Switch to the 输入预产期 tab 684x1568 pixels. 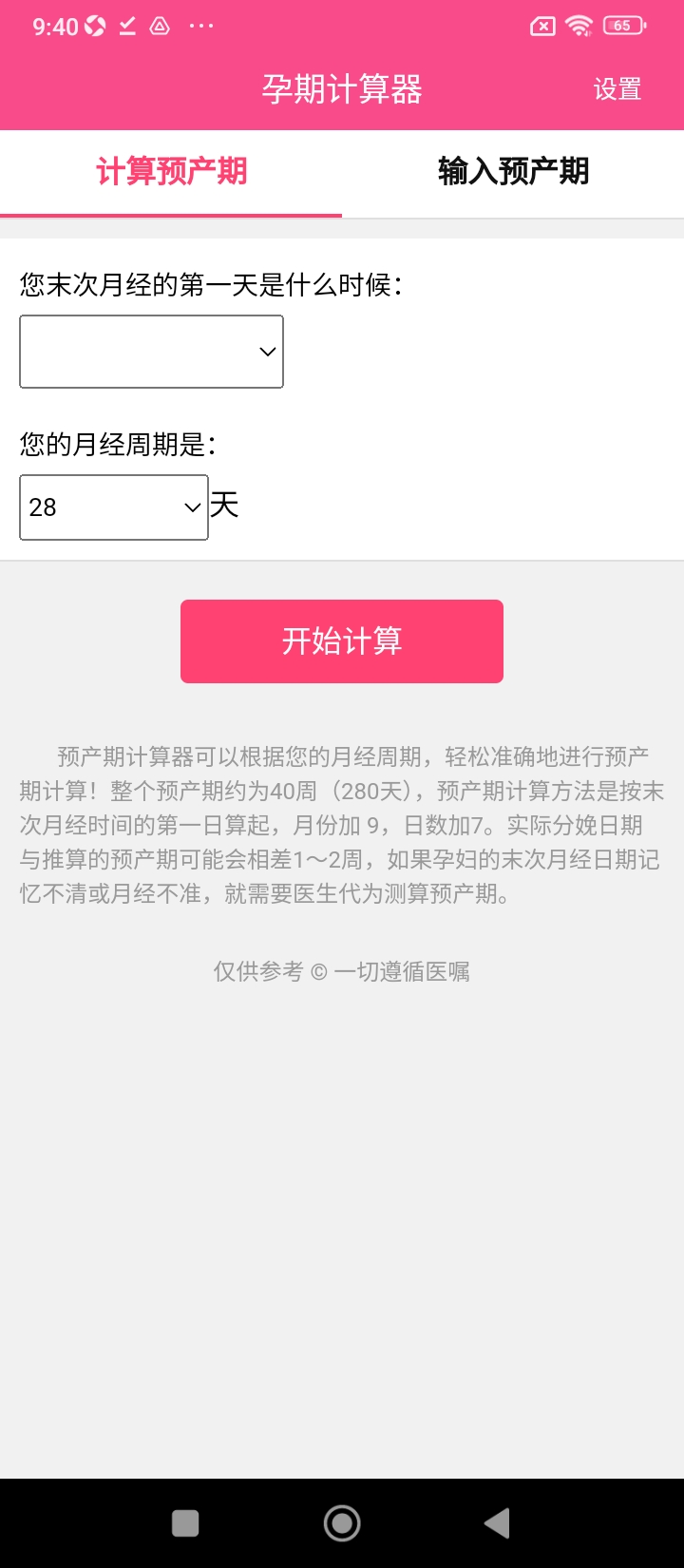[513, 172]
